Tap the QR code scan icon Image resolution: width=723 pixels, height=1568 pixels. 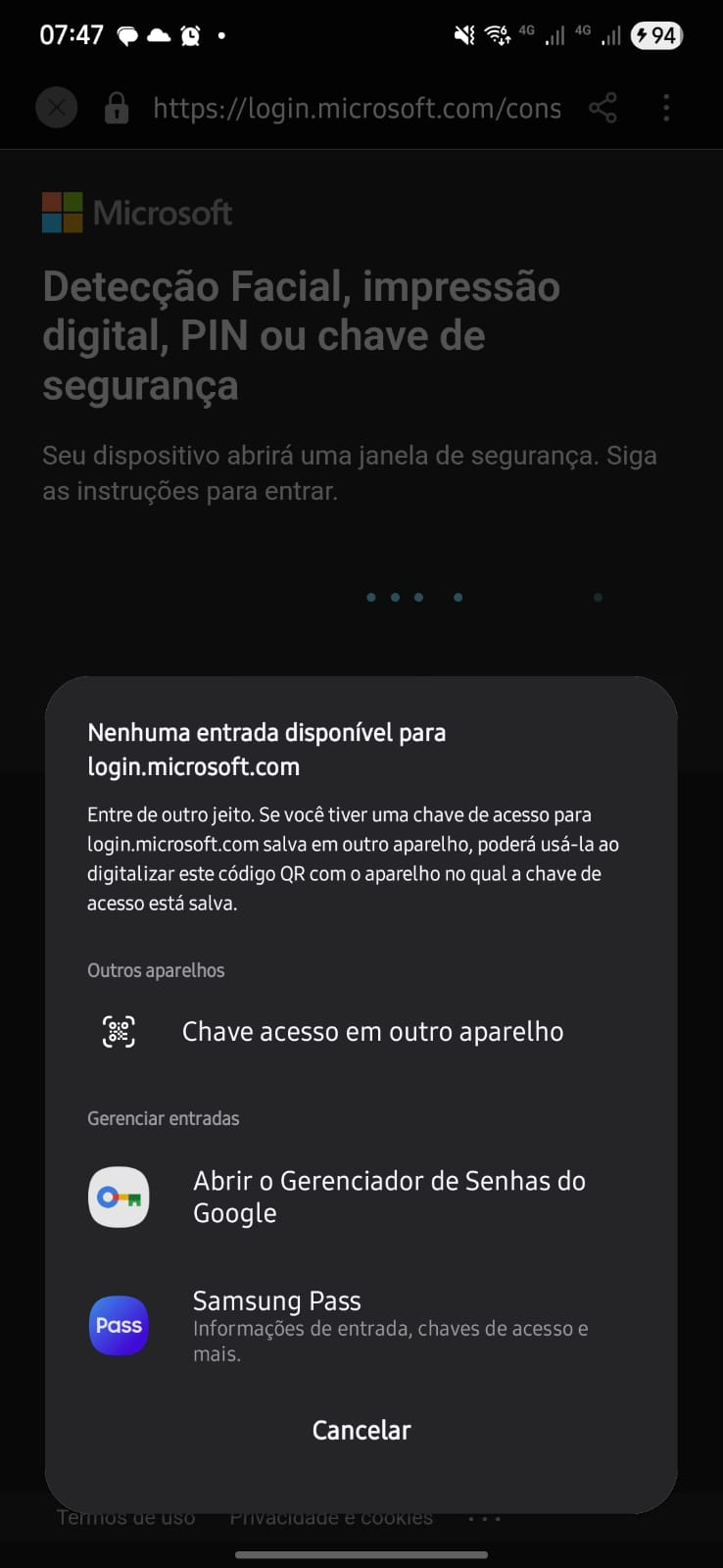tap(118, 1031)
